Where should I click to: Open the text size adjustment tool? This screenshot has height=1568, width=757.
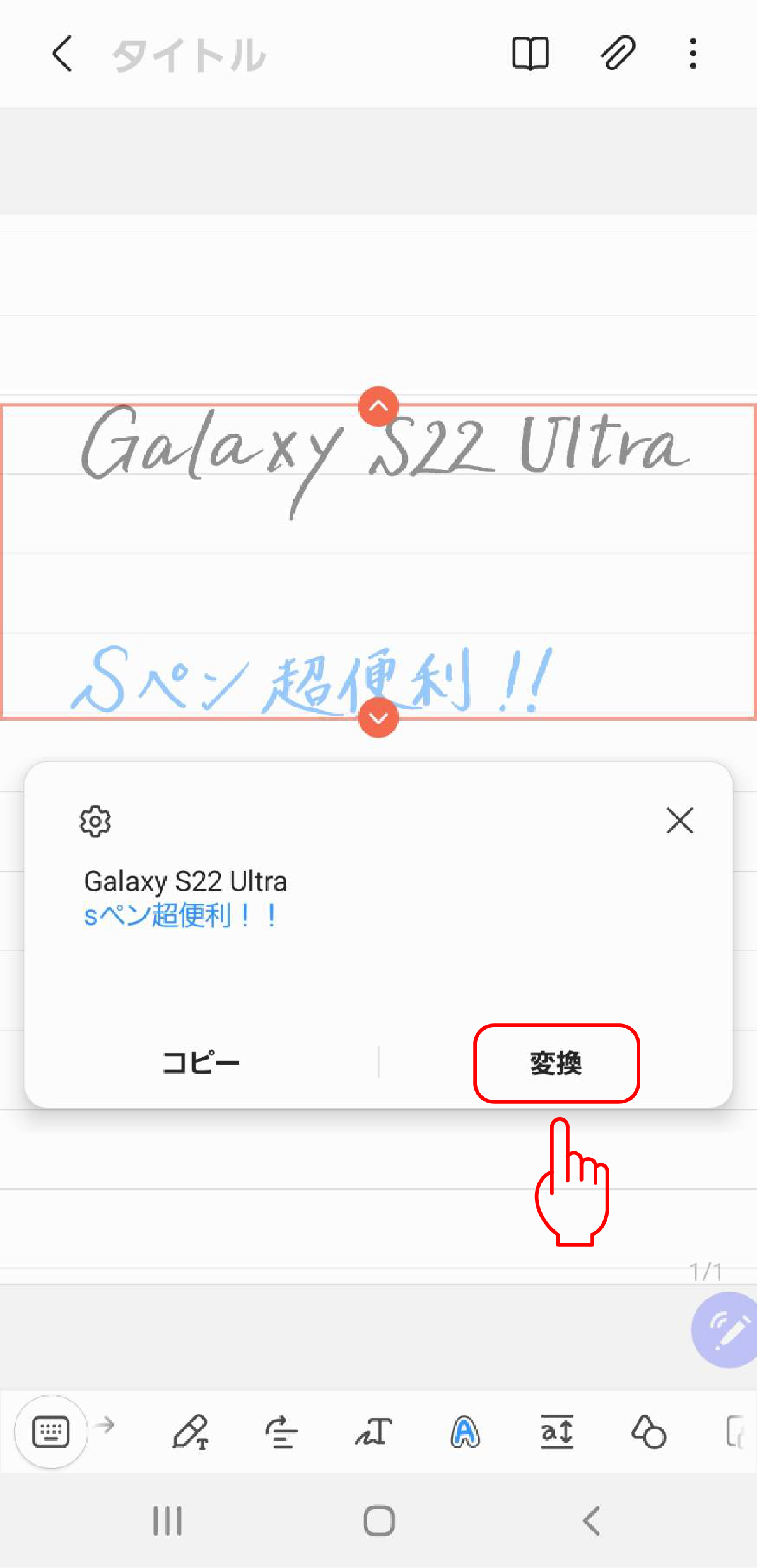point(556,1432)
